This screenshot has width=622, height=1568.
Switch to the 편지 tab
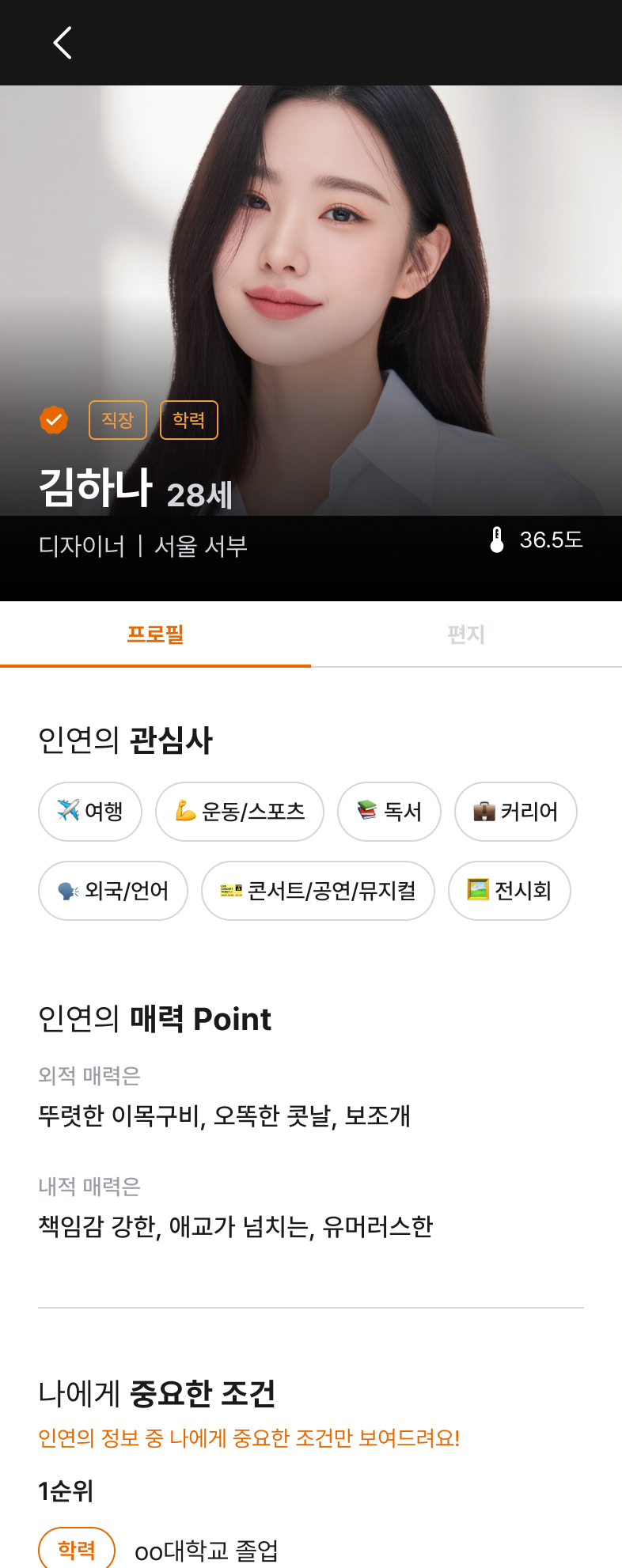(466, 634)
